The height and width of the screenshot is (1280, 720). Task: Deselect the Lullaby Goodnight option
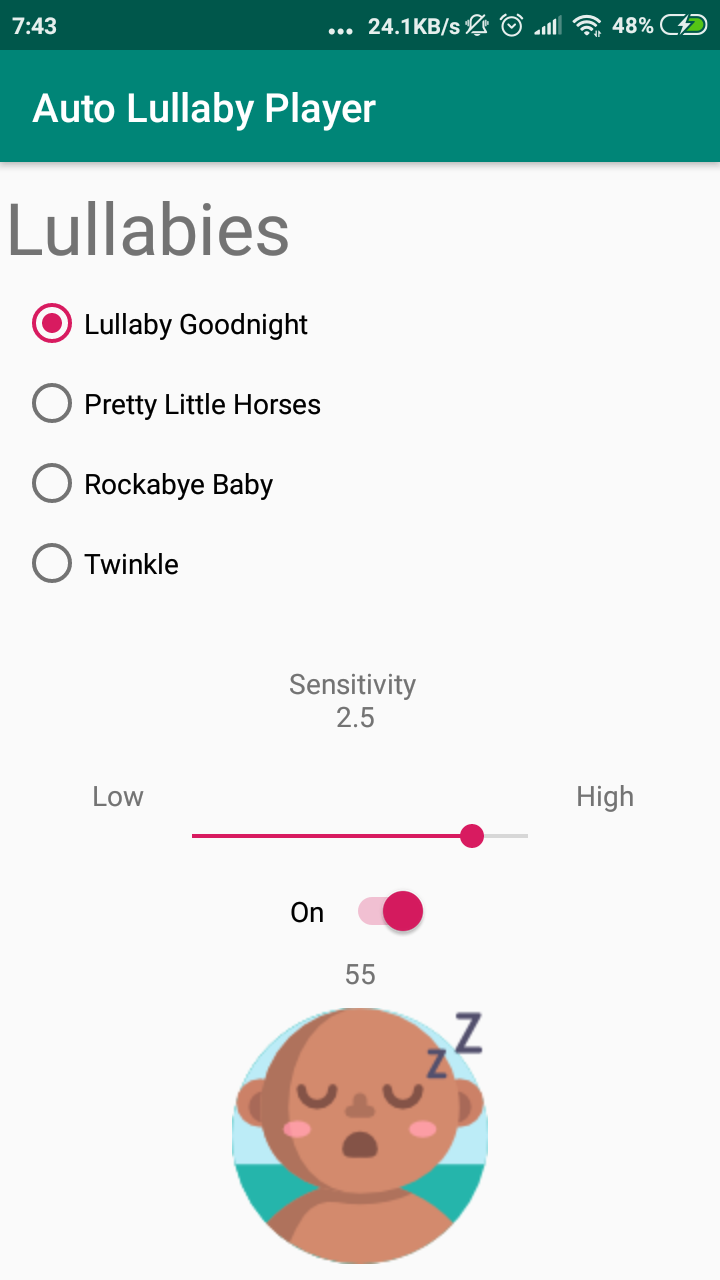click(52, 323)
